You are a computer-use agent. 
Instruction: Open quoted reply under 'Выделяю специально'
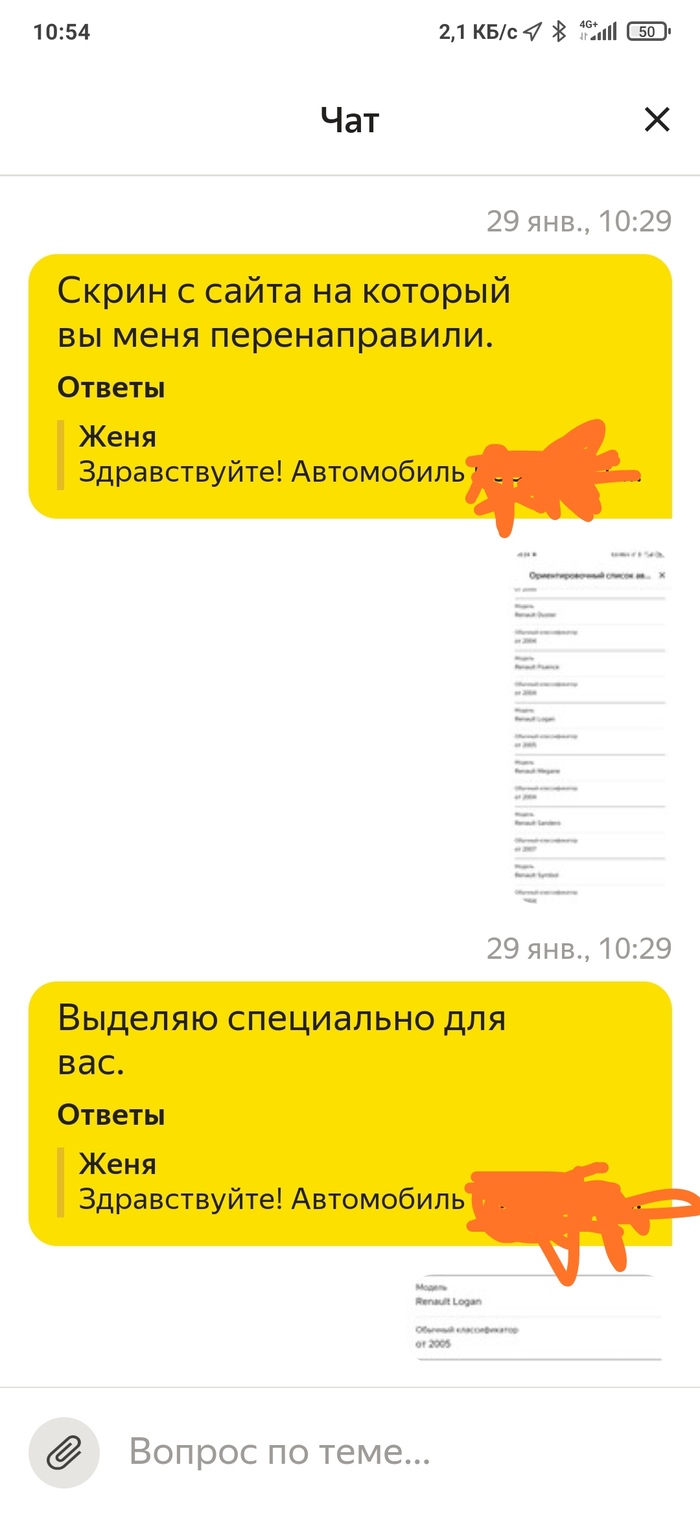(270, 1183)
